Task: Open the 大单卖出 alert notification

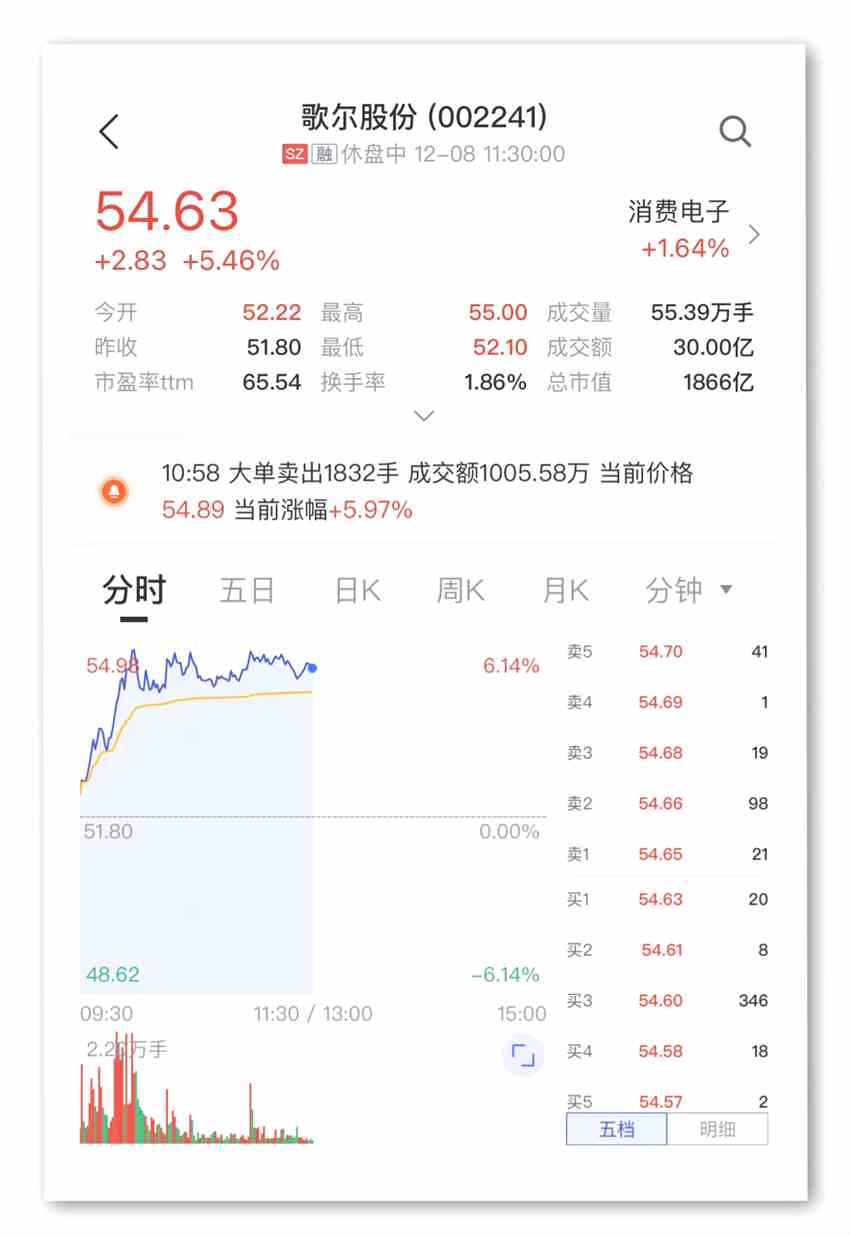Action: click(426, 491)
